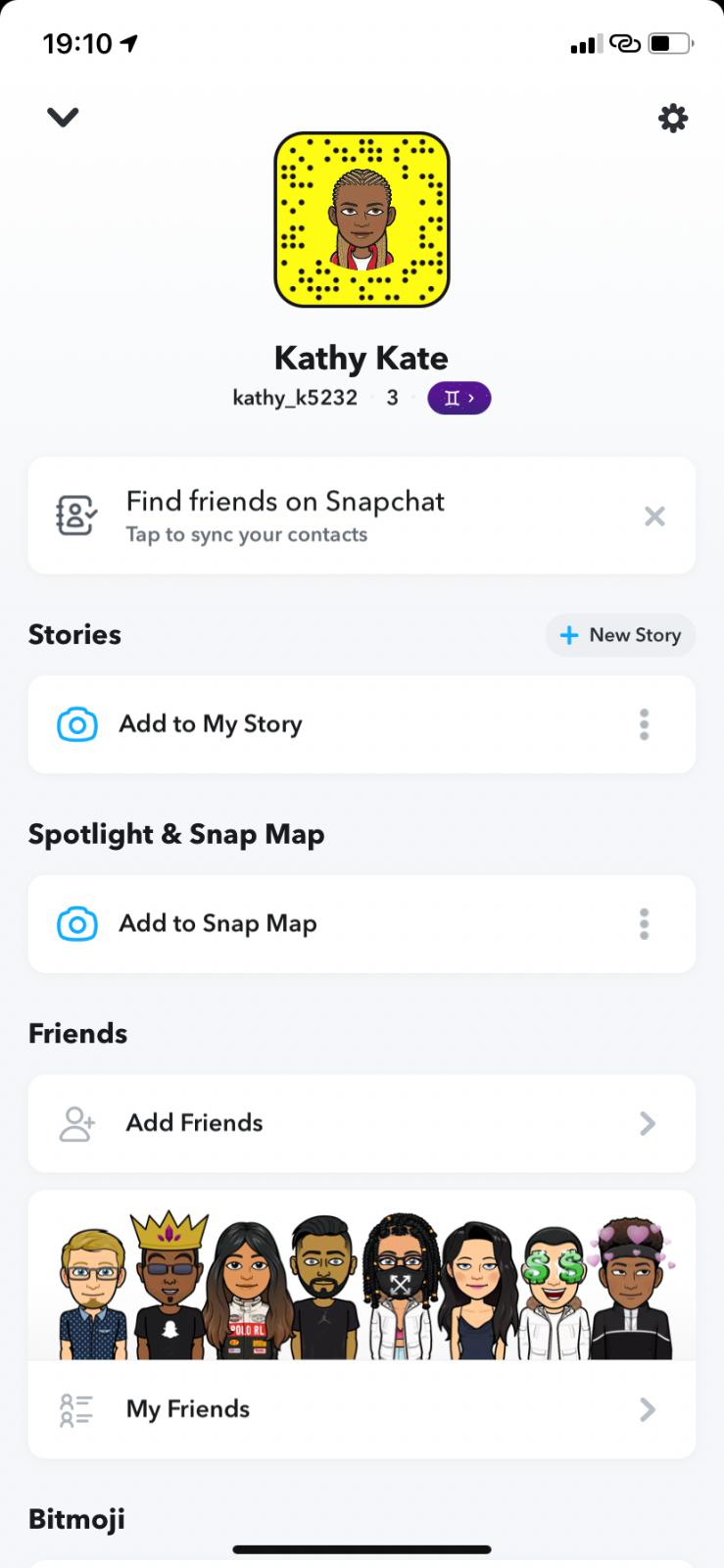Screen dimensions: 724x1568
Task: Dismiss the Find friends on Snapchat card
Action: tap(654, 516)
